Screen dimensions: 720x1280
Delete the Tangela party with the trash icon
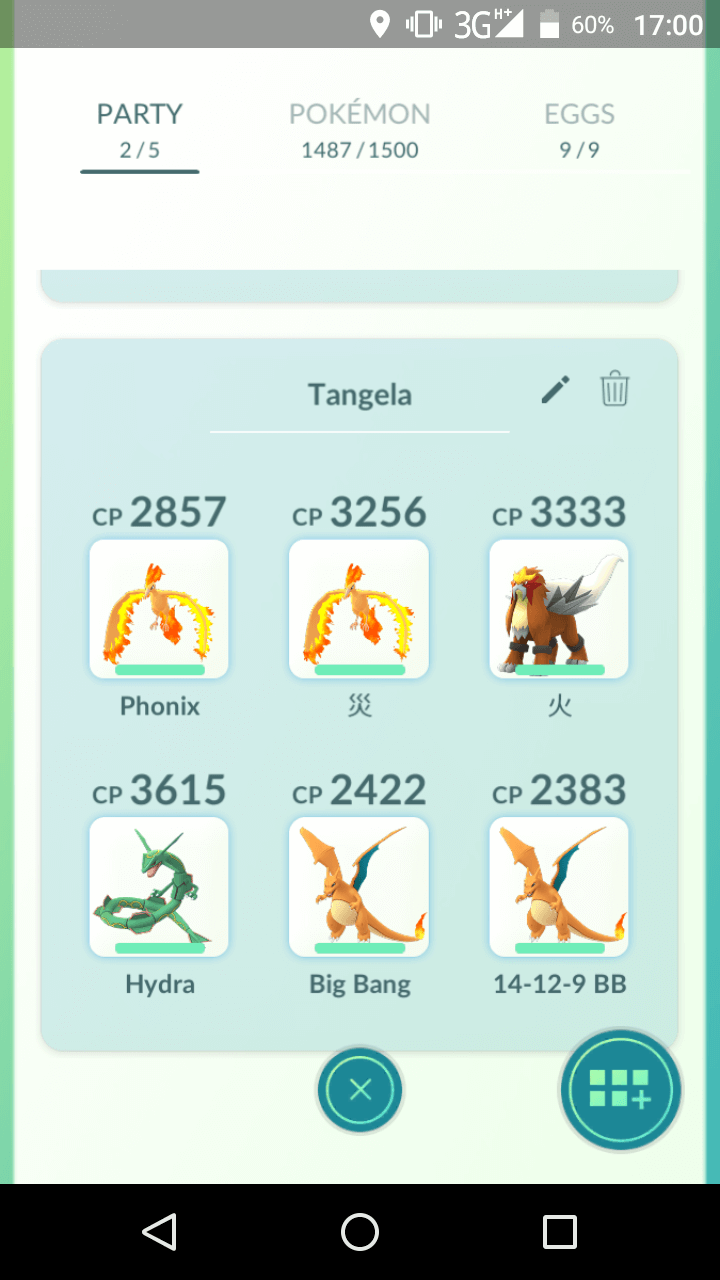click(614, 388)
